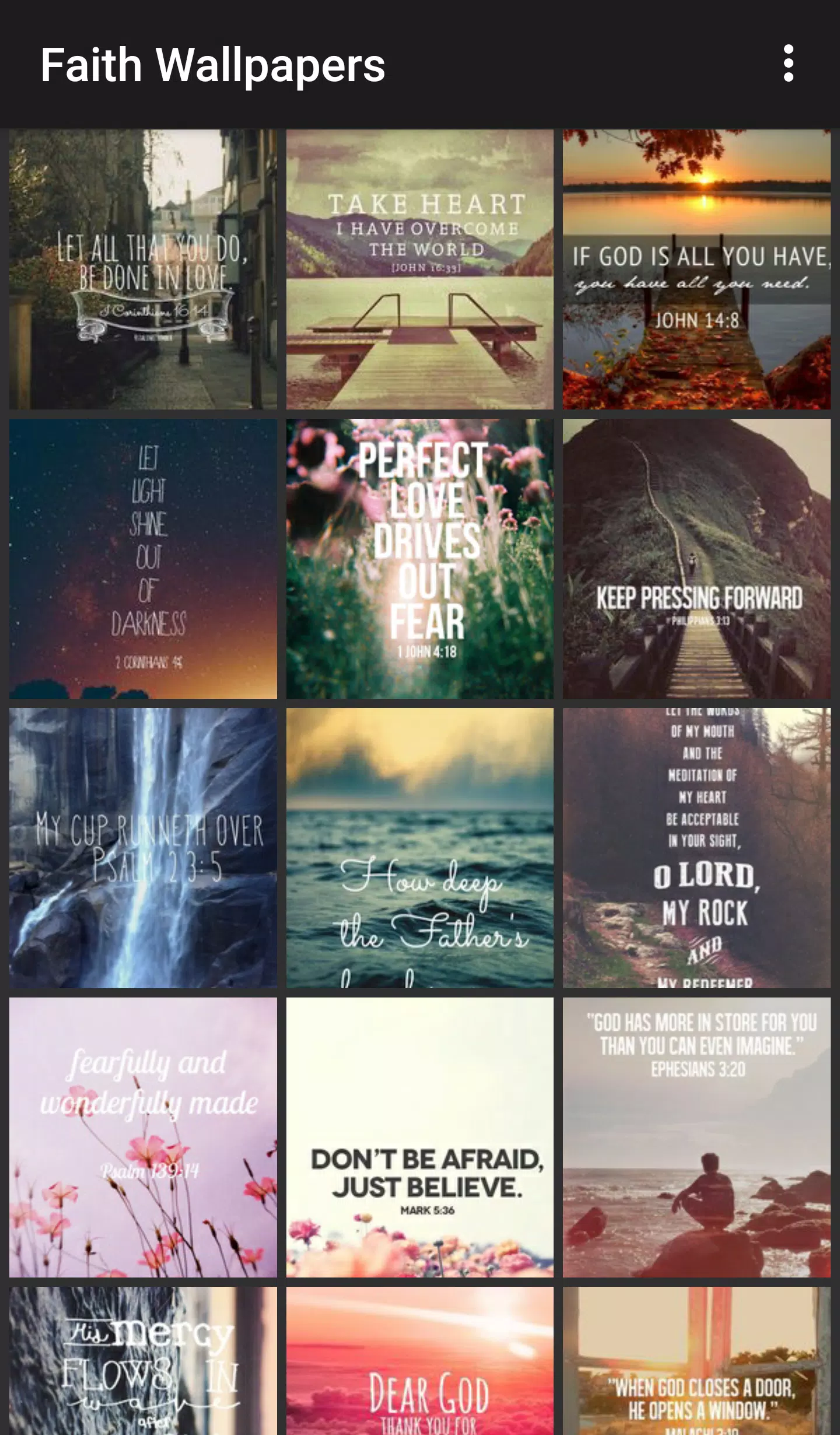840x1435 pixels.
Task: Select the 'Keep Pressing Forward' wallpaper
Action: click(x=696, y=557)
